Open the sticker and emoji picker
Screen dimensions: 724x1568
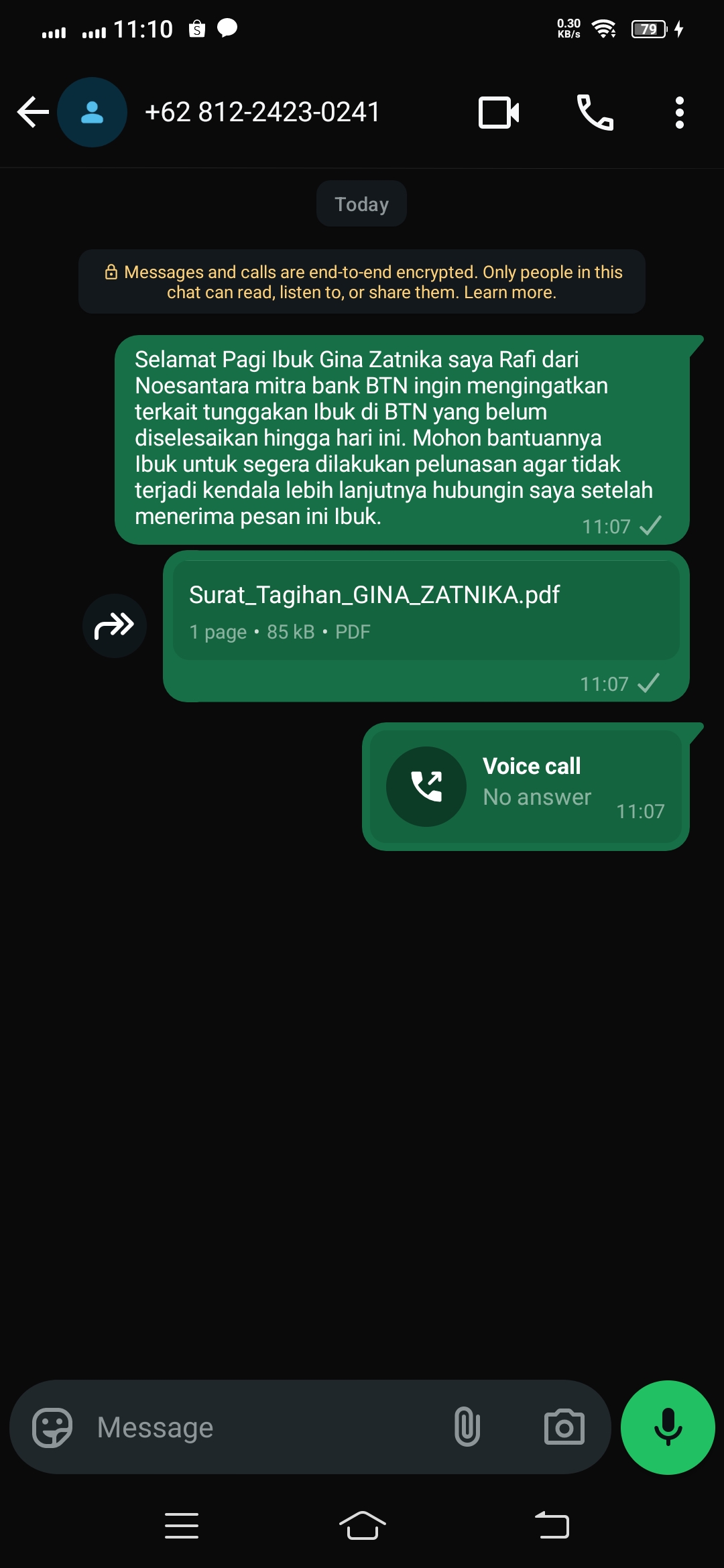pyautogui.click(x=52, y=1427)
